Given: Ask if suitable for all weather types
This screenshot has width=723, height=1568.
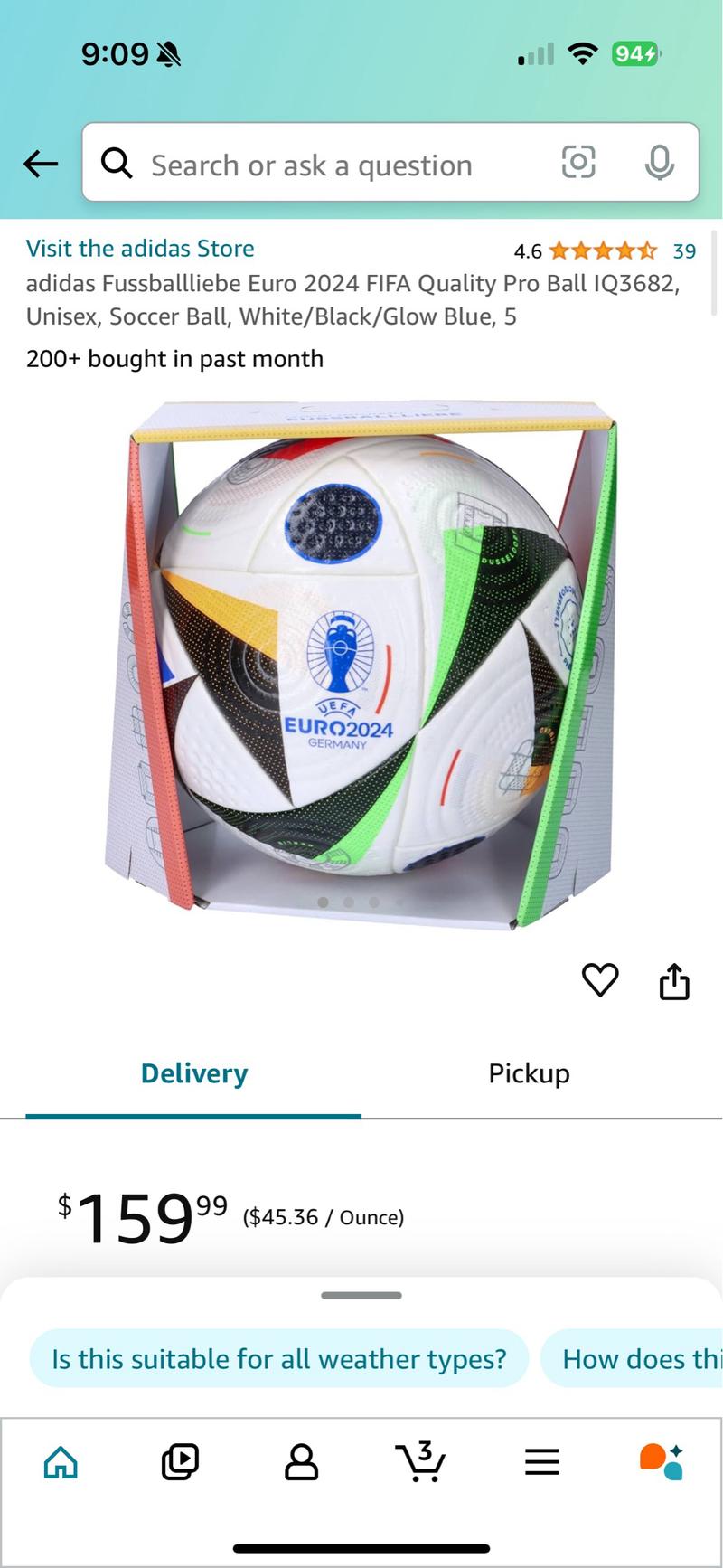Looking at the screenshot, I should point(278,1358).
